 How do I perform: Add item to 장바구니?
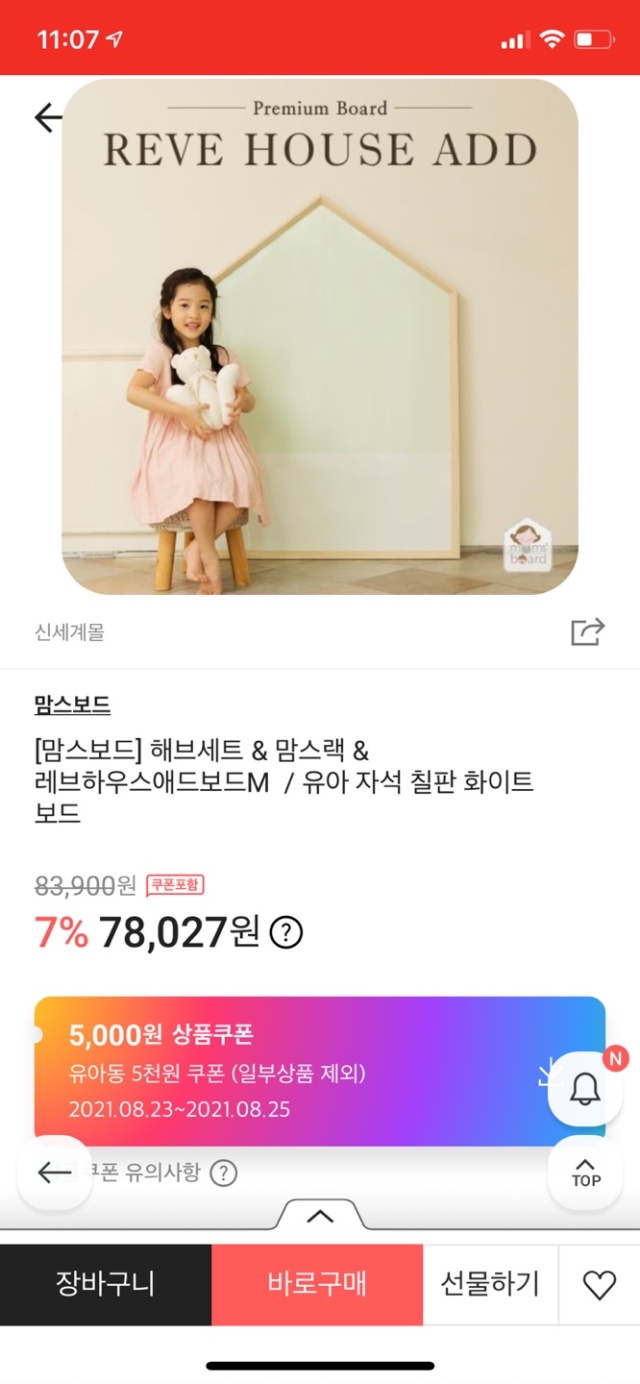point(105,1285)
